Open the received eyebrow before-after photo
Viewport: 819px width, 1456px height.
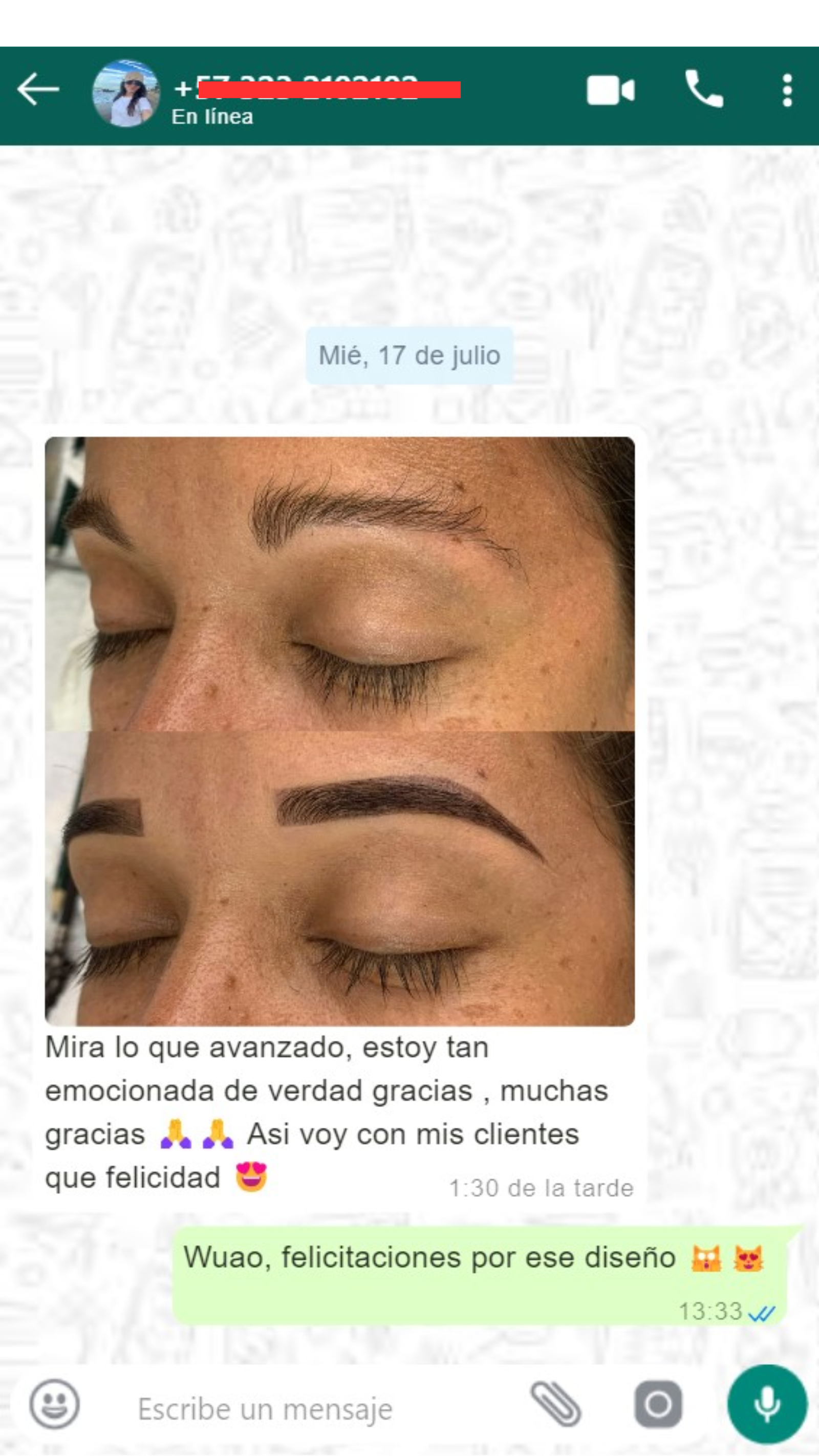(340, 731)
